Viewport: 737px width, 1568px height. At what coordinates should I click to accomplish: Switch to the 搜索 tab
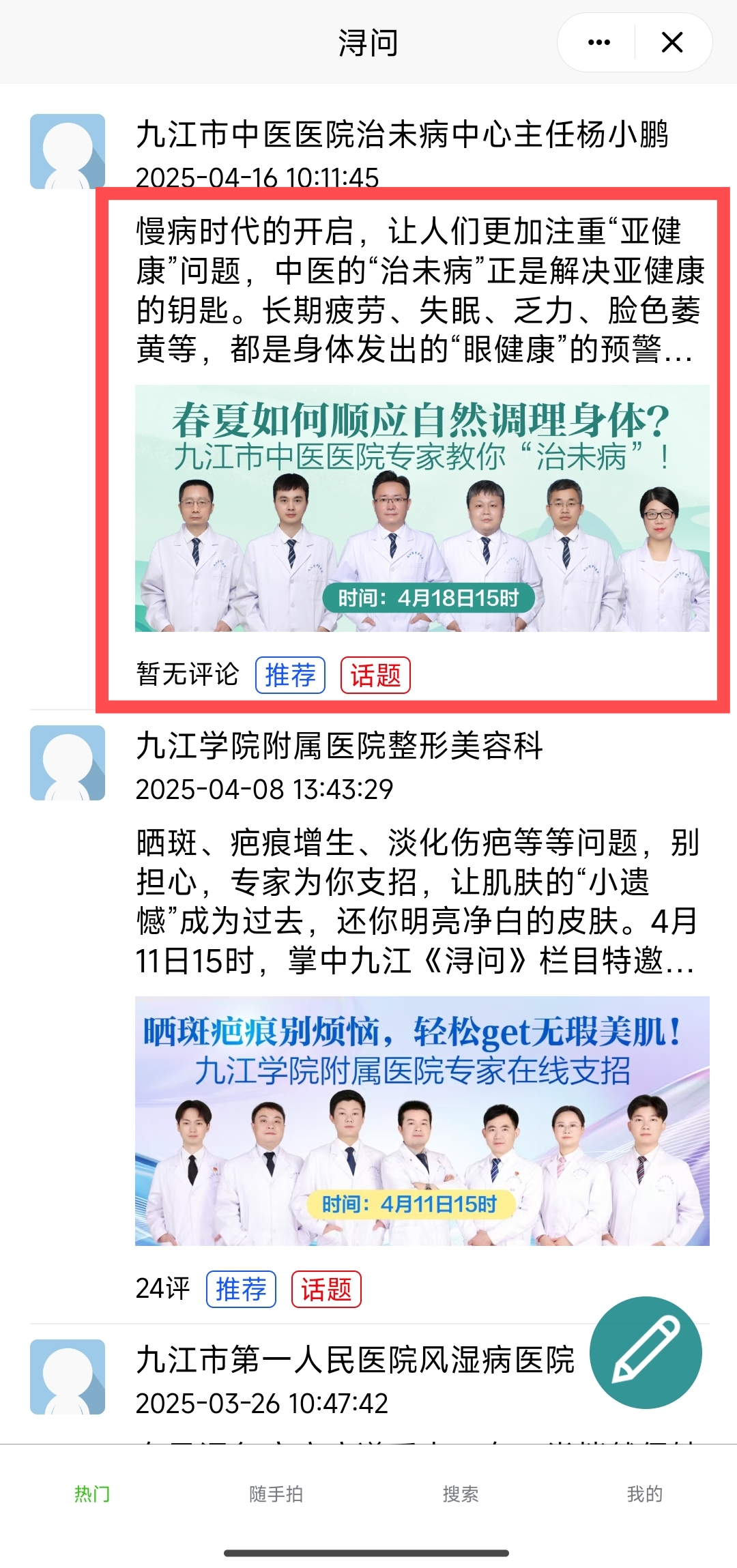click(461, 1494)
